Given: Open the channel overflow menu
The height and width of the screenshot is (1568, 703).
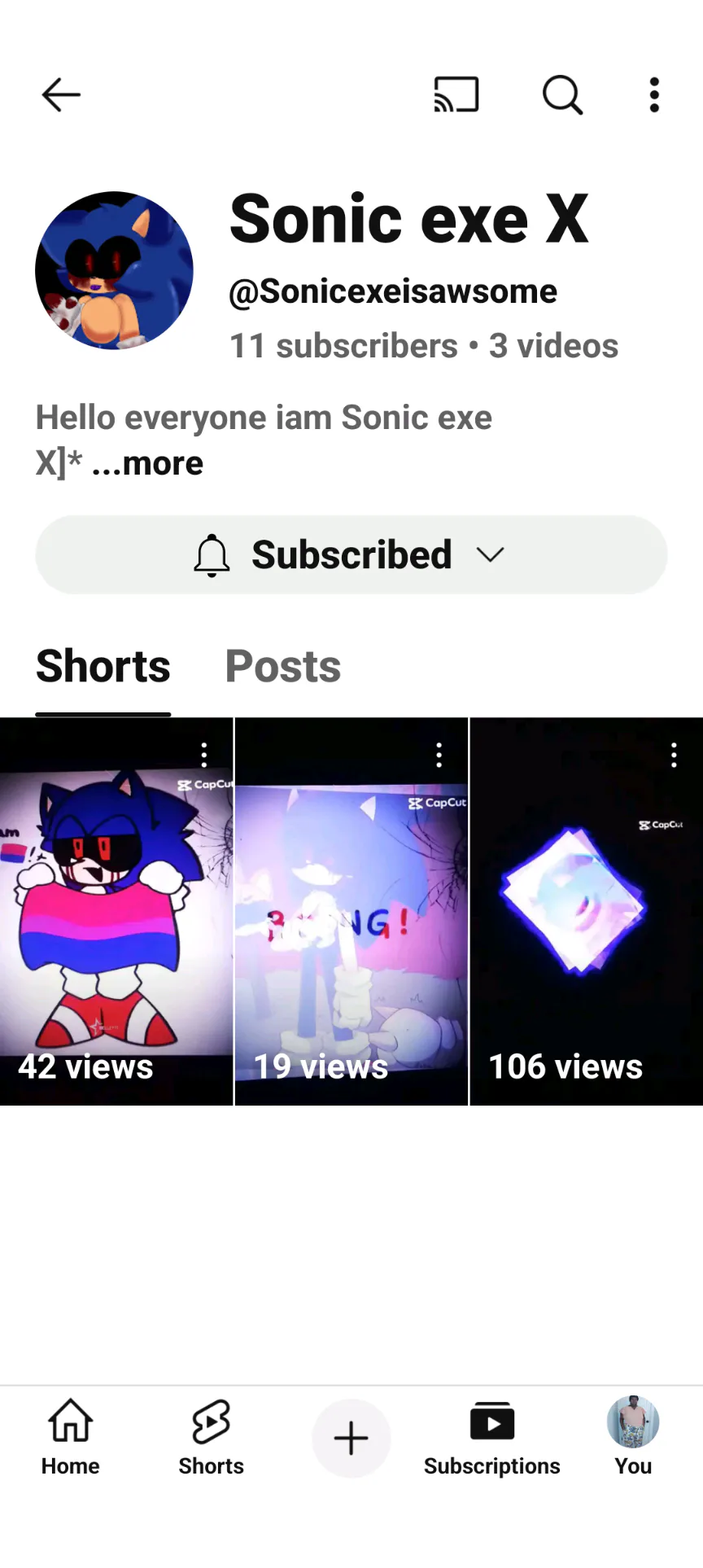Looking at the screenshot, I should (654, 95).
